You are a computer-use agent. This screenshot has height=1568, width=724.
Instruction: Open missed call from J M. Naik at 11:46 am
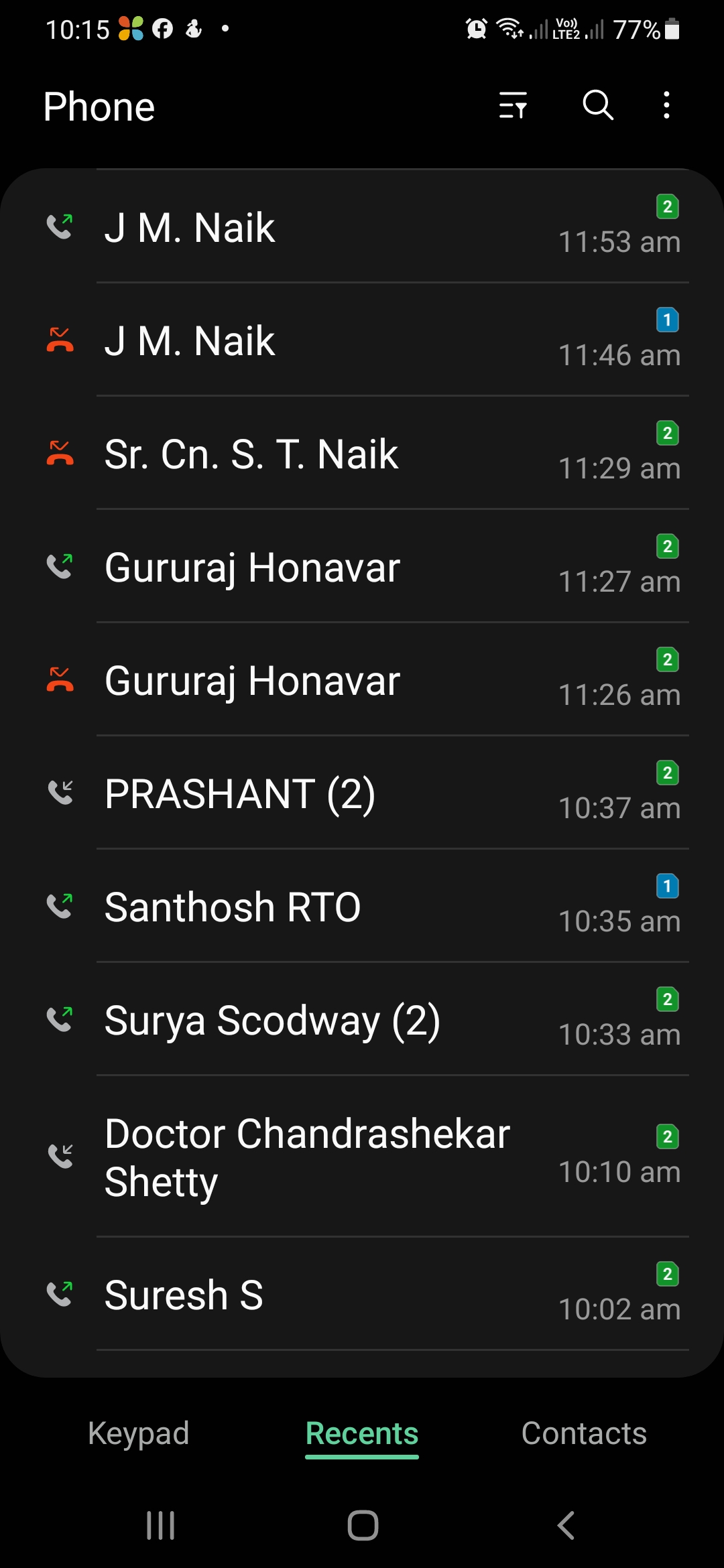(362, 340)
